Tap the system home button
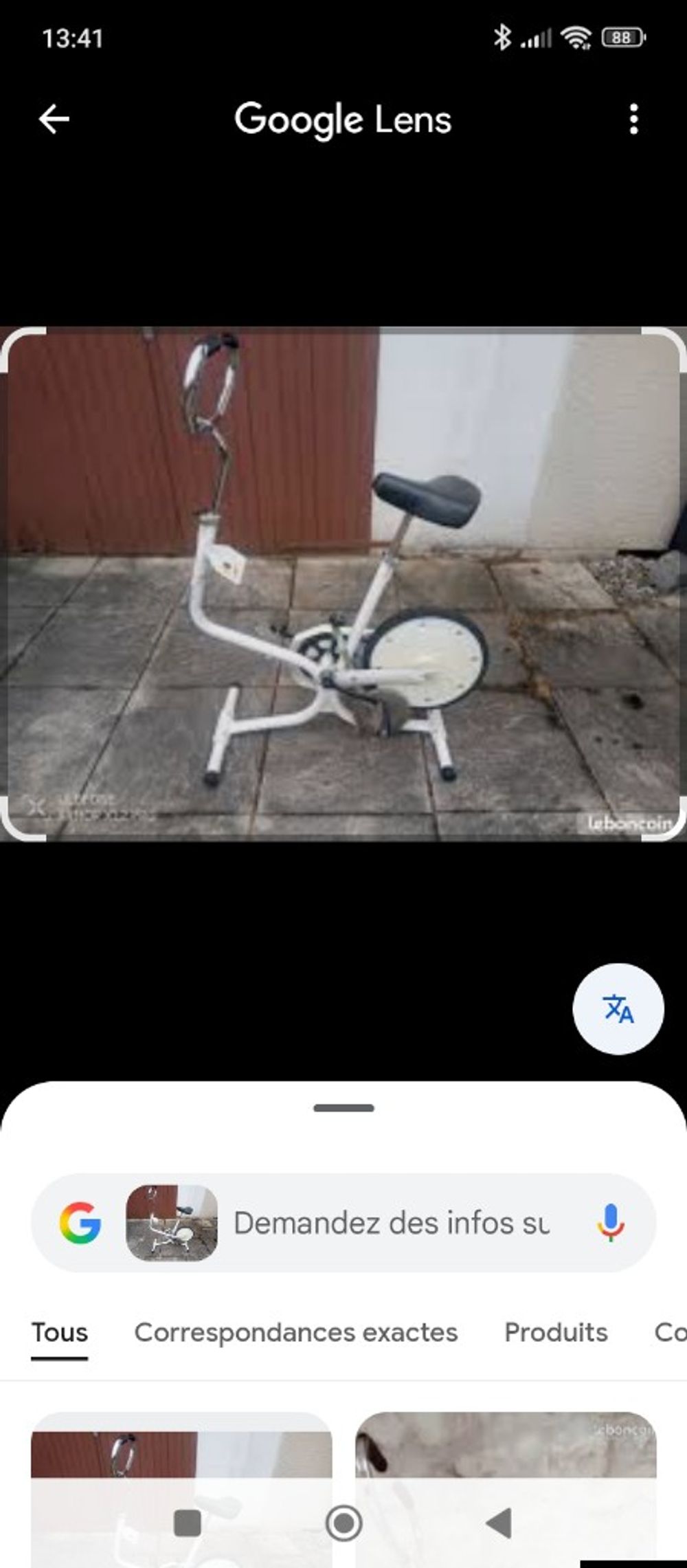 coord(343,1523)
